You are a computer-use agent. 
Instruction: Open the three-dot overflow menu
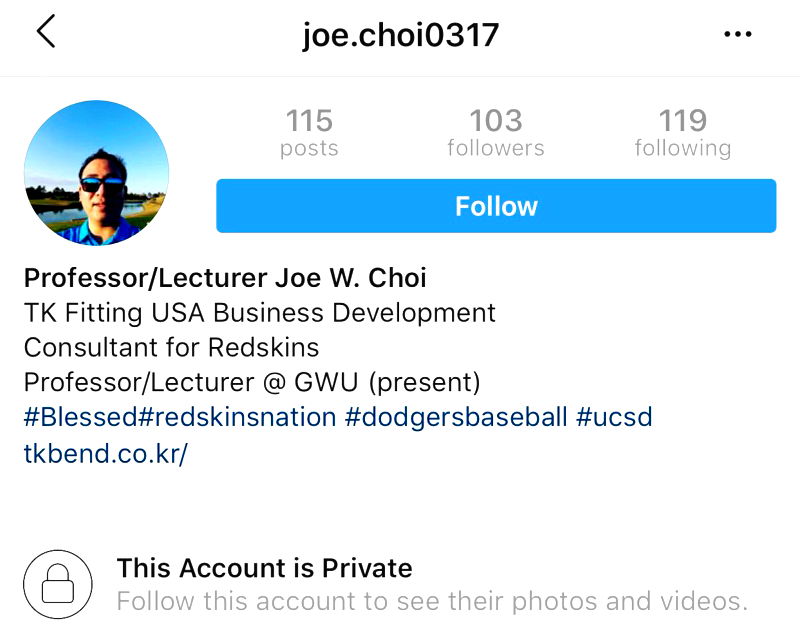[x=737, y=35]
